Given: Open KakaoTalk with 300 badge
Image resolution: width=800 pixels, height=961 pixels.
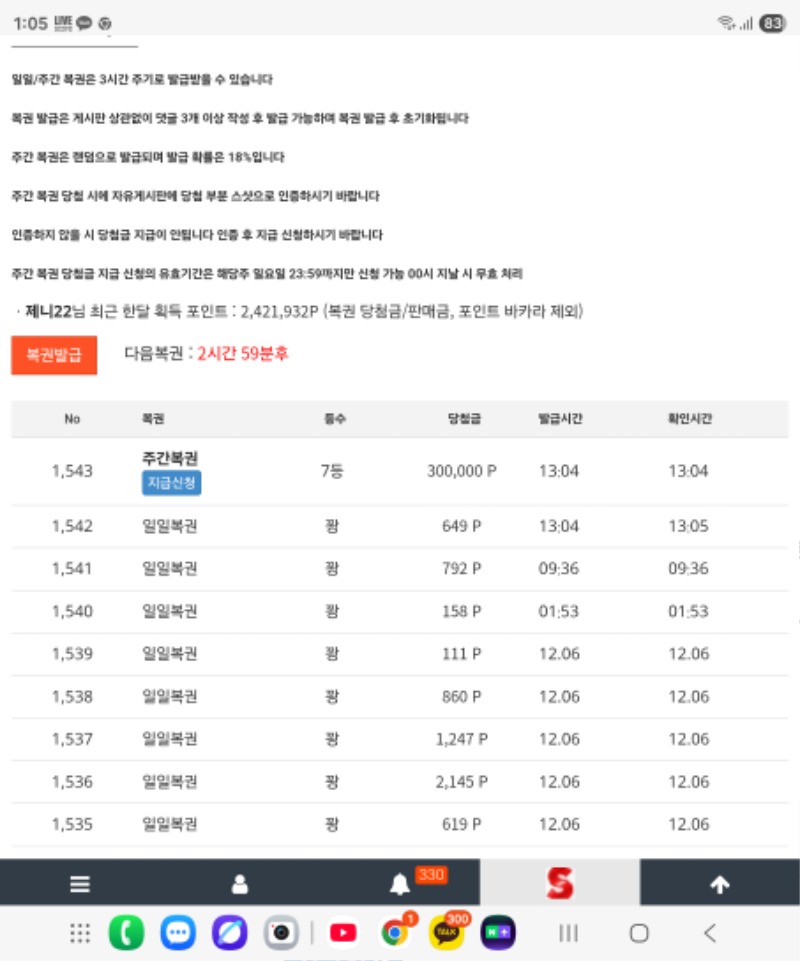Looking at the screenshot, I should (447, 933).
